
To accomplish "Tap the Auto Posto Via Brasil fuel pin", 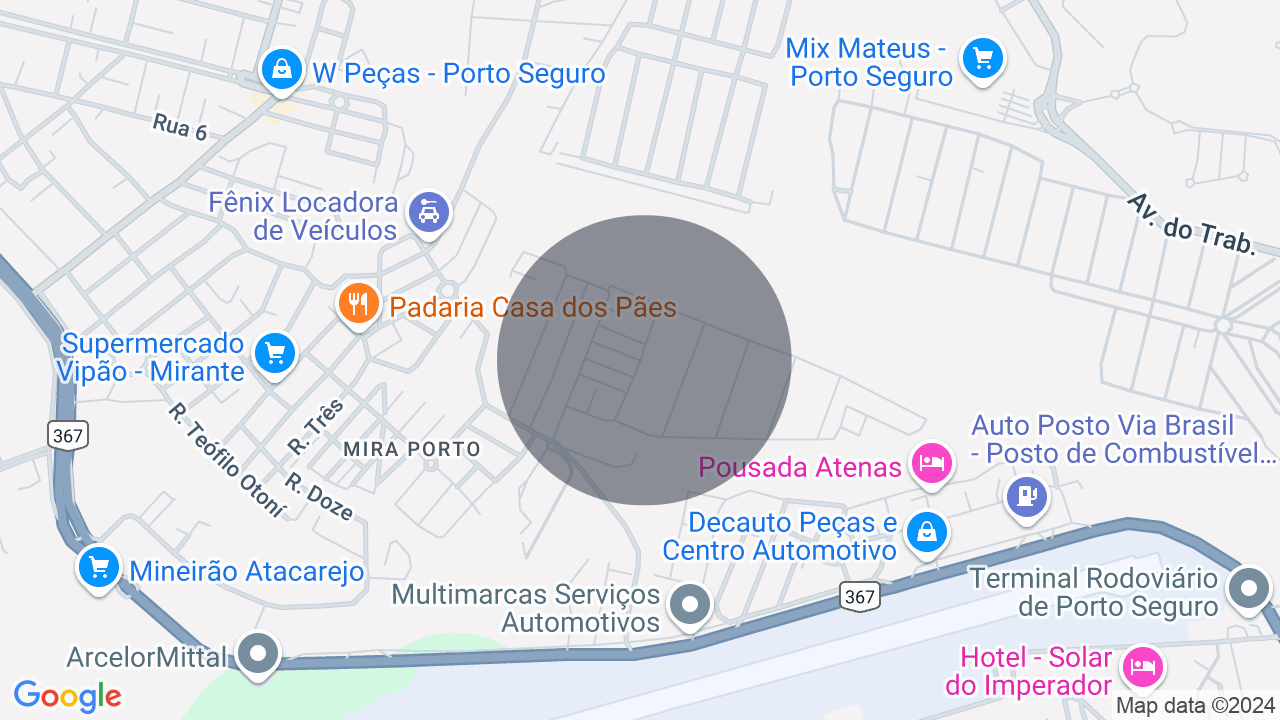I will pyautogui.click(x=1026, y=495).
